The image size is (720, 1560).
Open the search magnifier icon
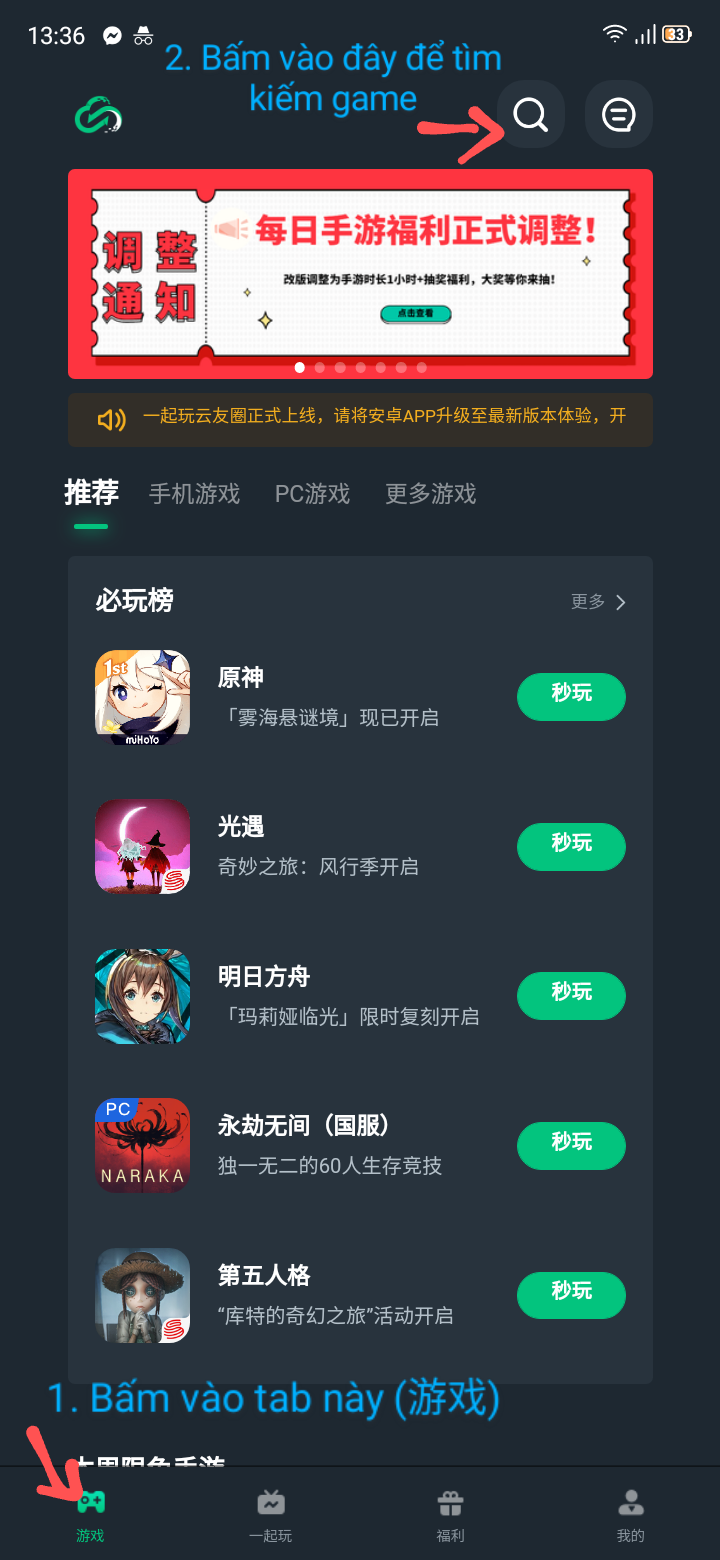[530, 115]
